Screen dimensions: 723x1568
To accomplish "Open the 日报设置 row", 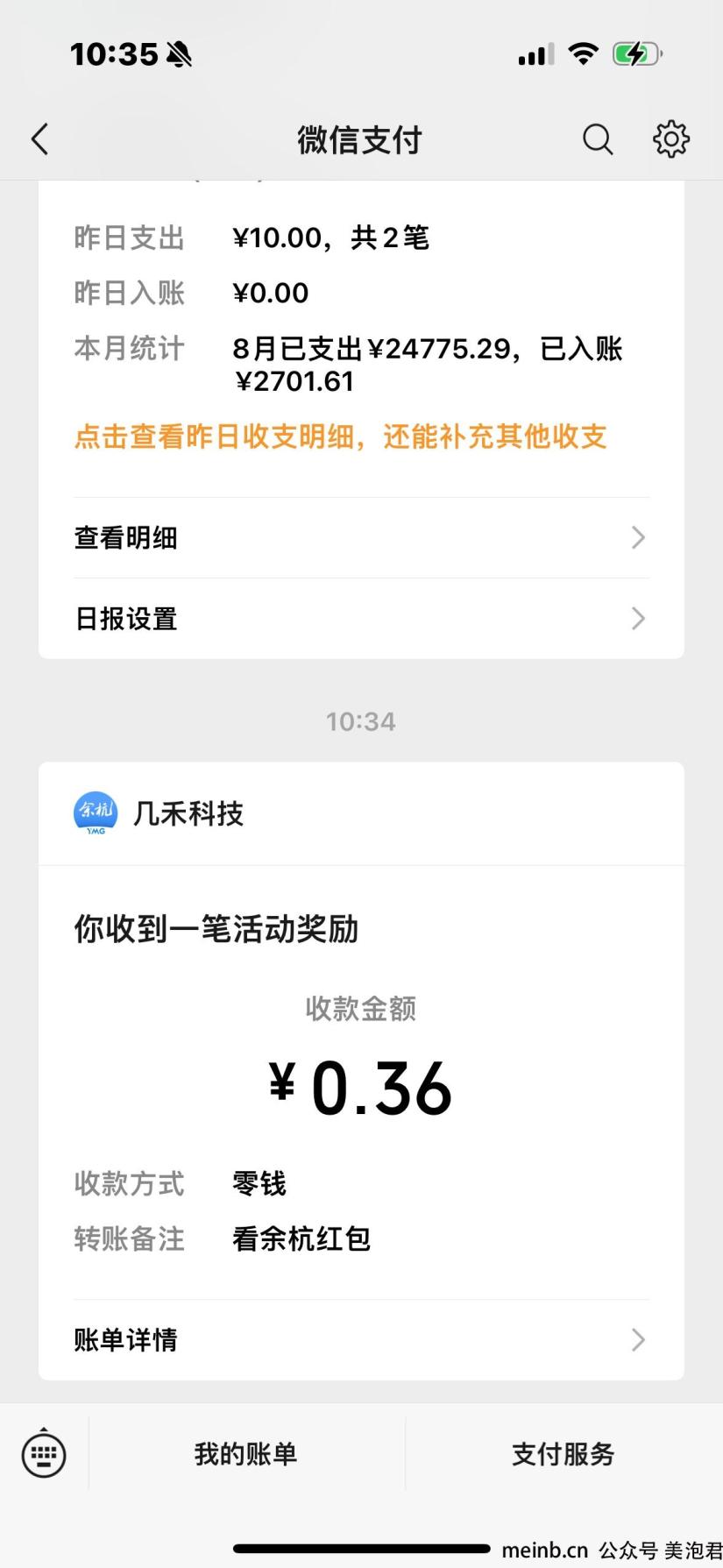I will pos(361,619).
